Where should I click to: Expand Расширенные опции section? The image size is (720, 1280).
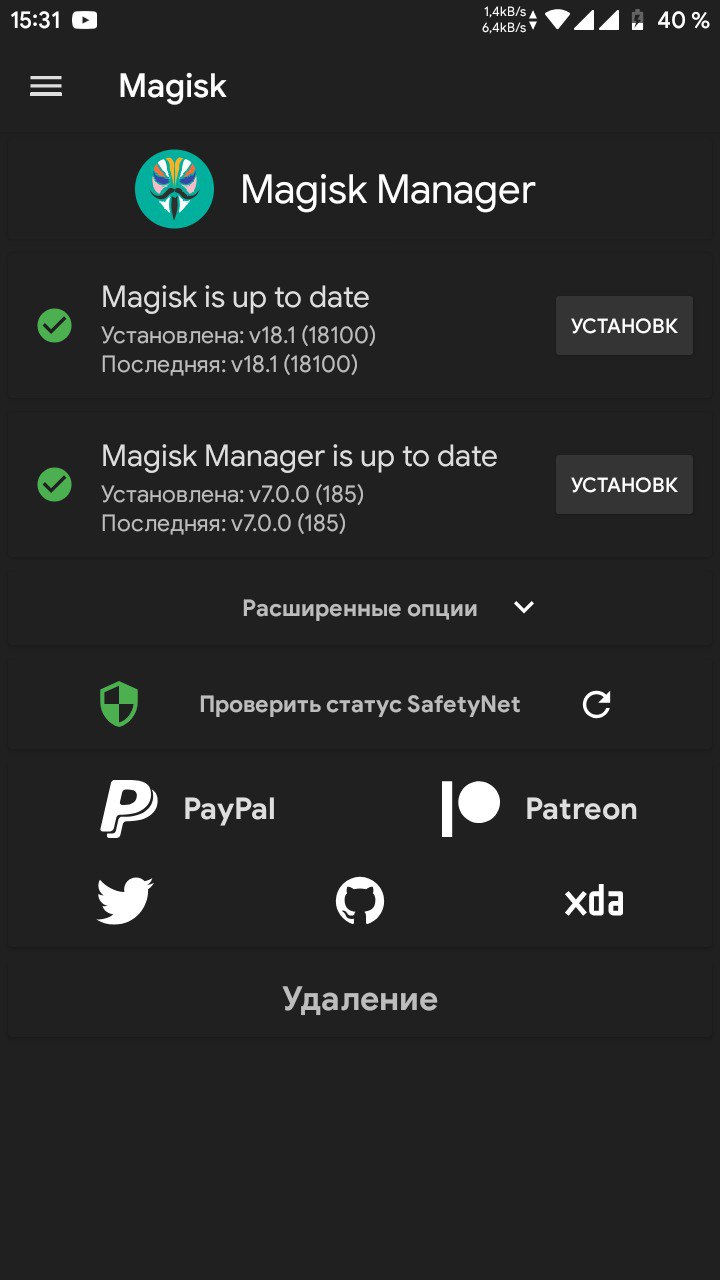tap(360, 608)
